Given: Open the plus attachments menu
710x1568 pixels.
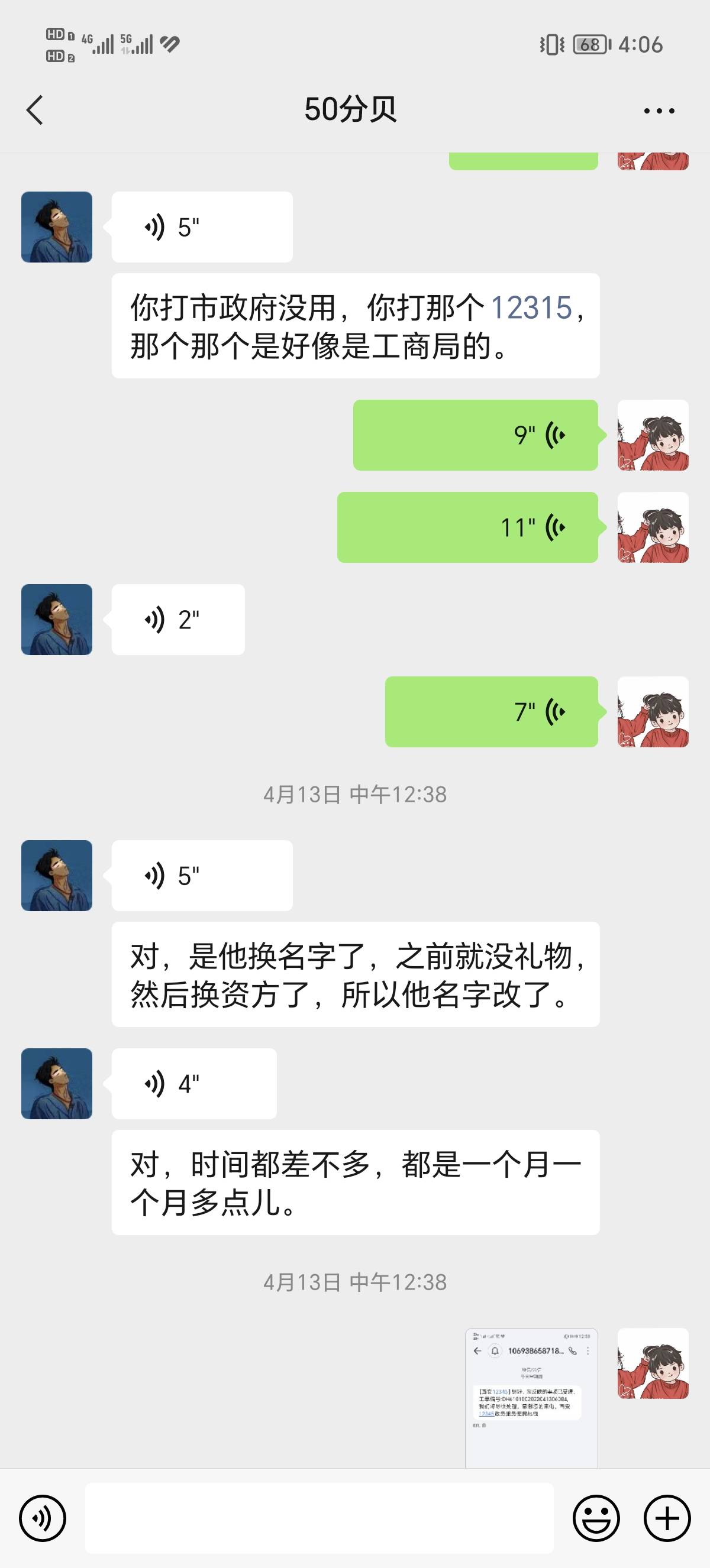Looking at the screenshot, I should point(667,1518).
